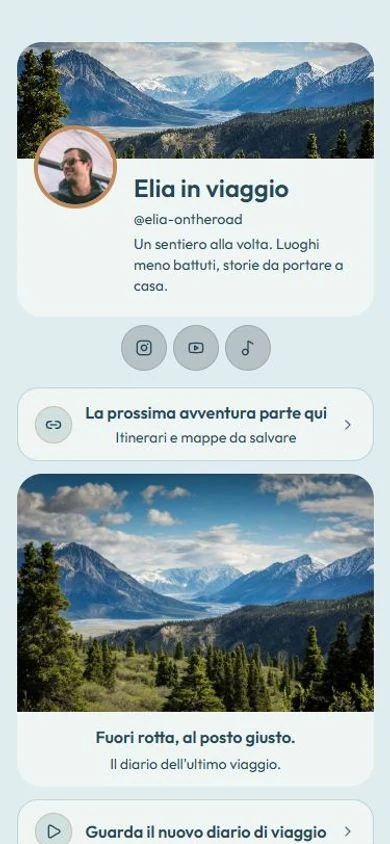Image resolution: width=390 pixels, height=844 pixels.
Task: Tap Elia's profile photo
Action: (x=75, y=167)
